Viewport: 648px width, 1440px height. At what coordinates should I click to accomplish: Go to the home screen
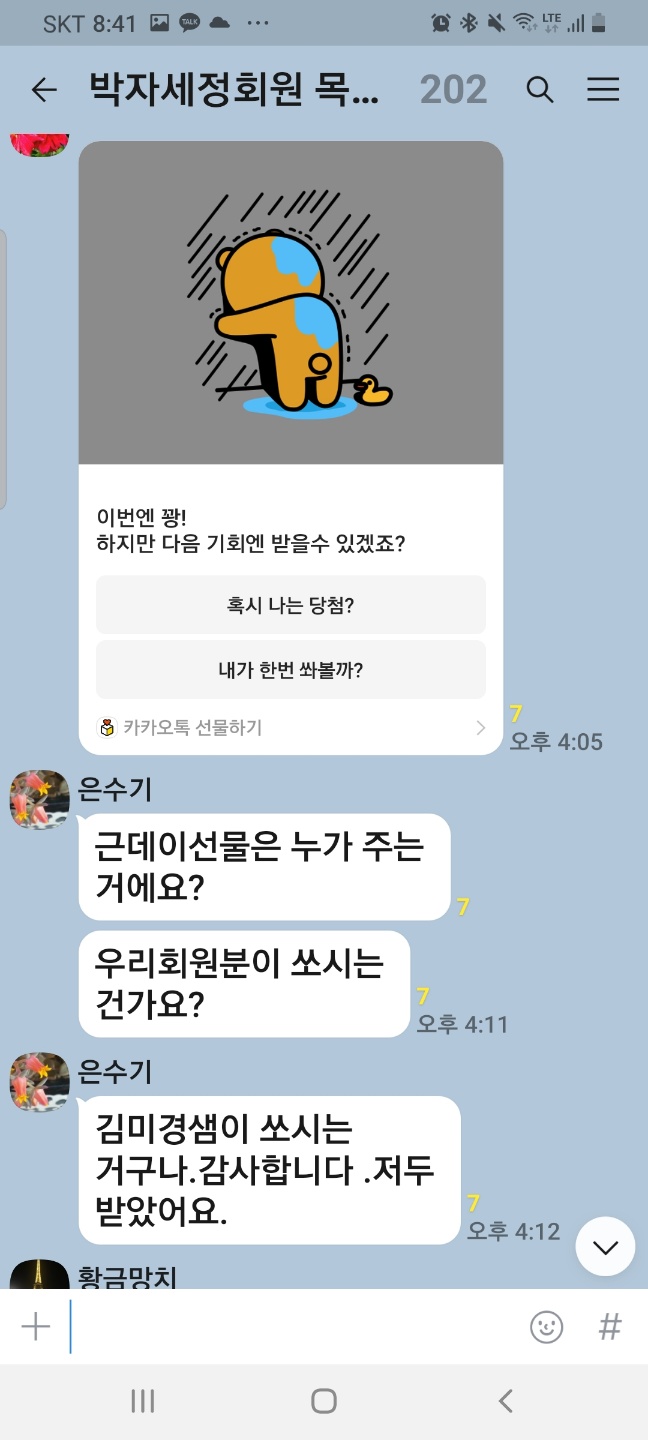click(x=324, y=1401)
